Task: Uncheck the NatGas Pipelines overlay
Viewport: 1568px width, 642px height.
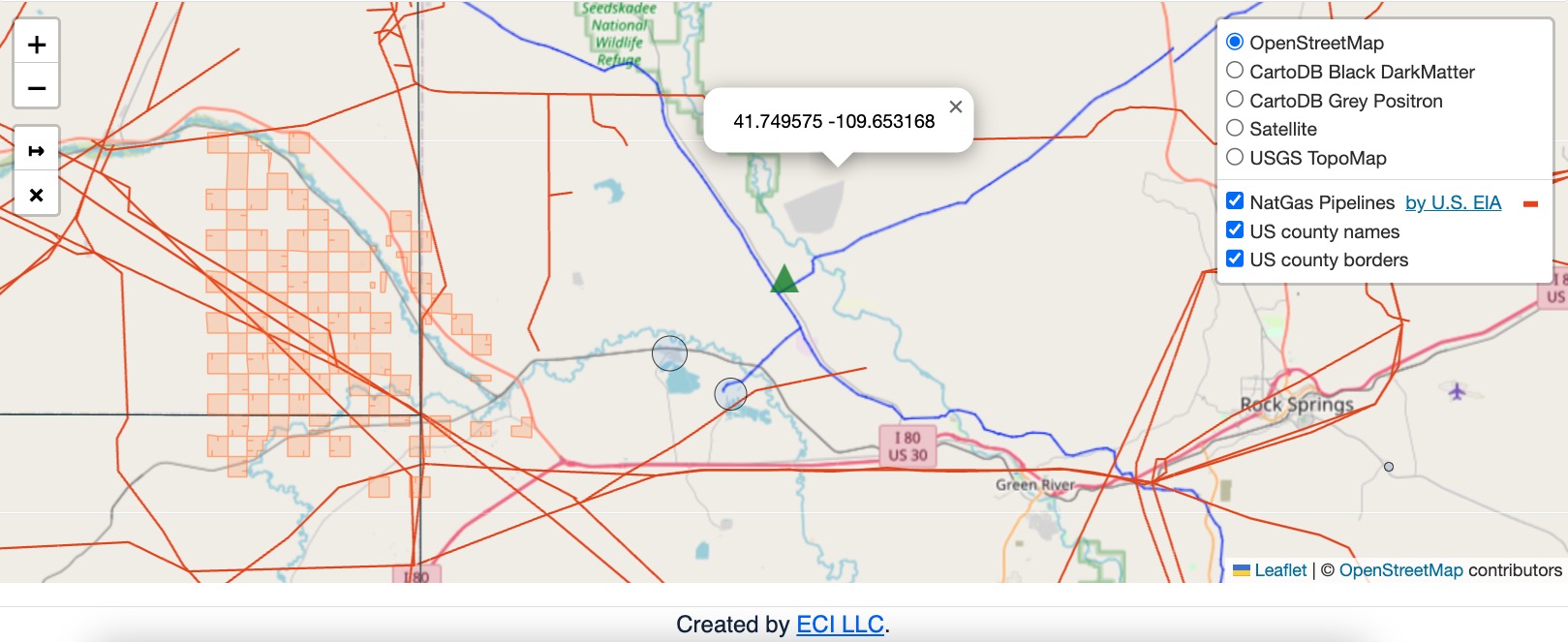Action: (x=1235, y=201)
